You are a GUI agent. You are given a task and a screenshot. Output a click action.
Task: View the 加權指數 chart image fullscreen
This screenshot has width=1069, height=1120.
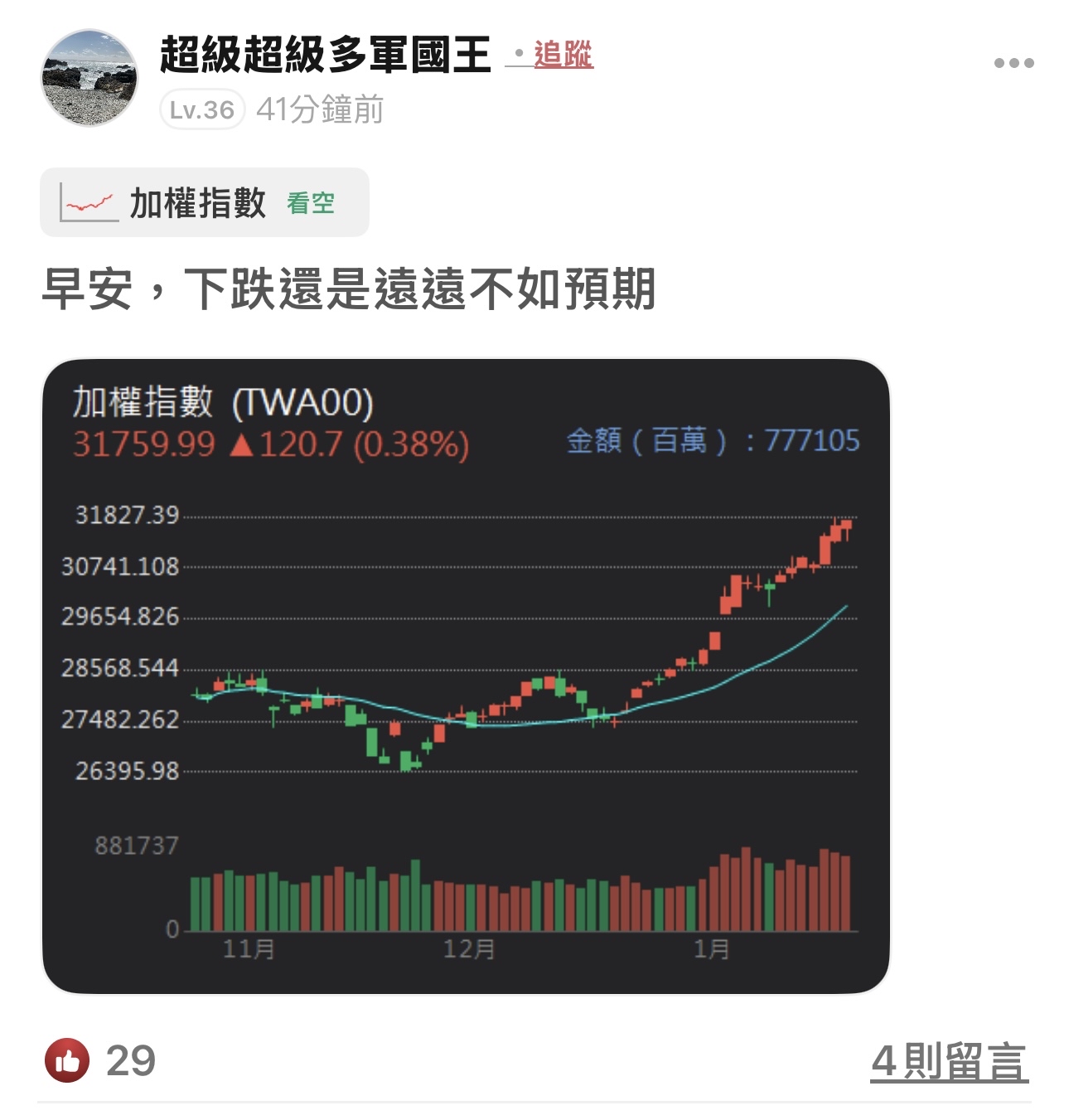coord(465,676)
